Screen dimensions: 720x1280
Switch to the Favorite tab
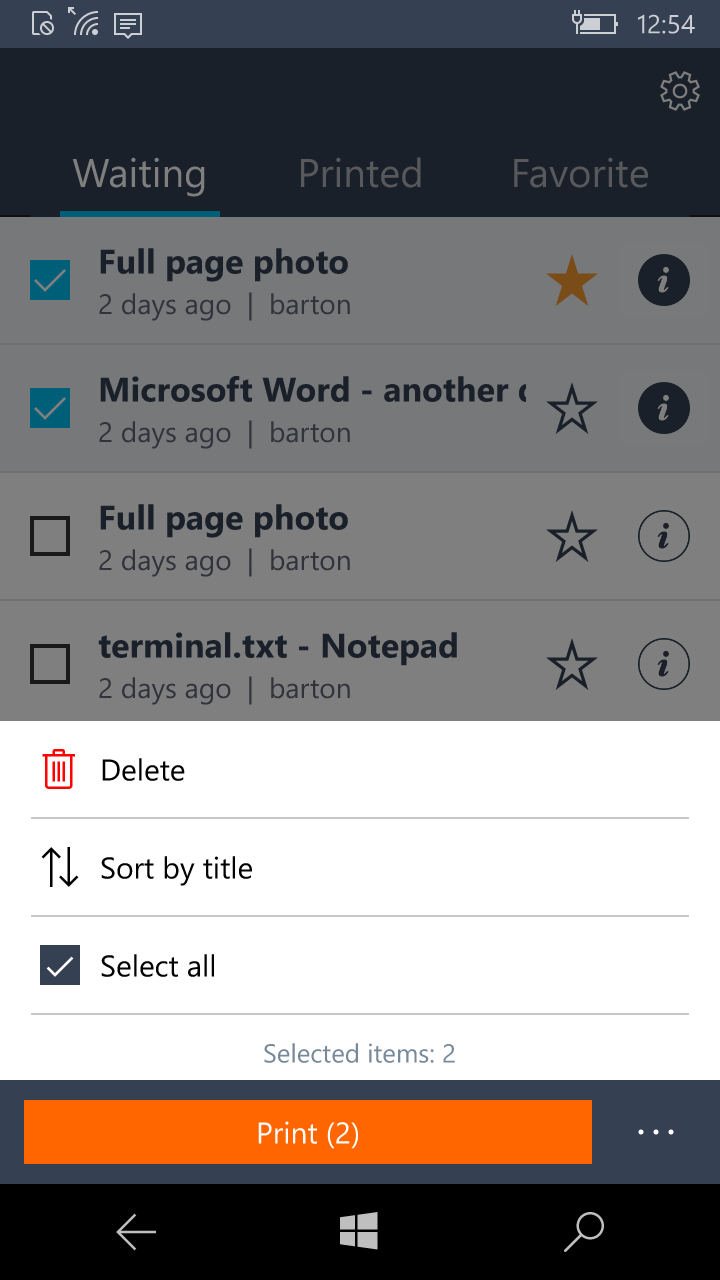[580, 174]
